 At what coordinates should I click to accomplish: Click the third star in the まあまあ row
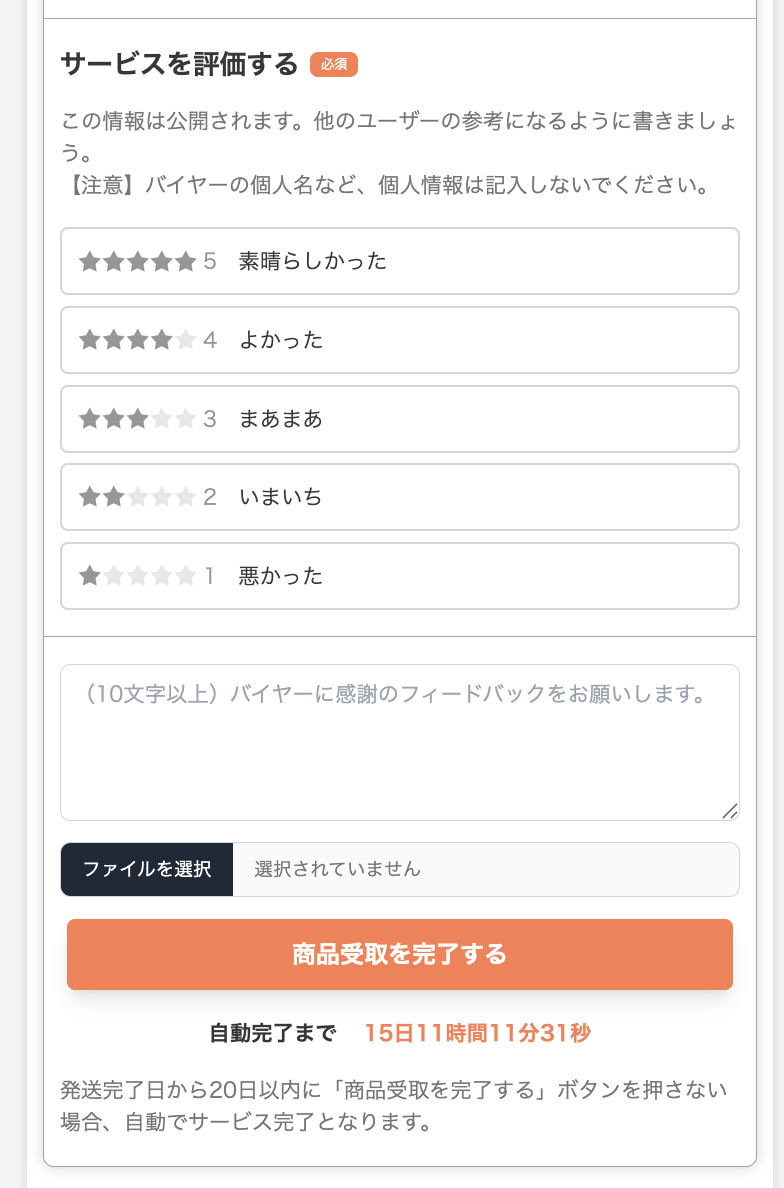[138, 419]
